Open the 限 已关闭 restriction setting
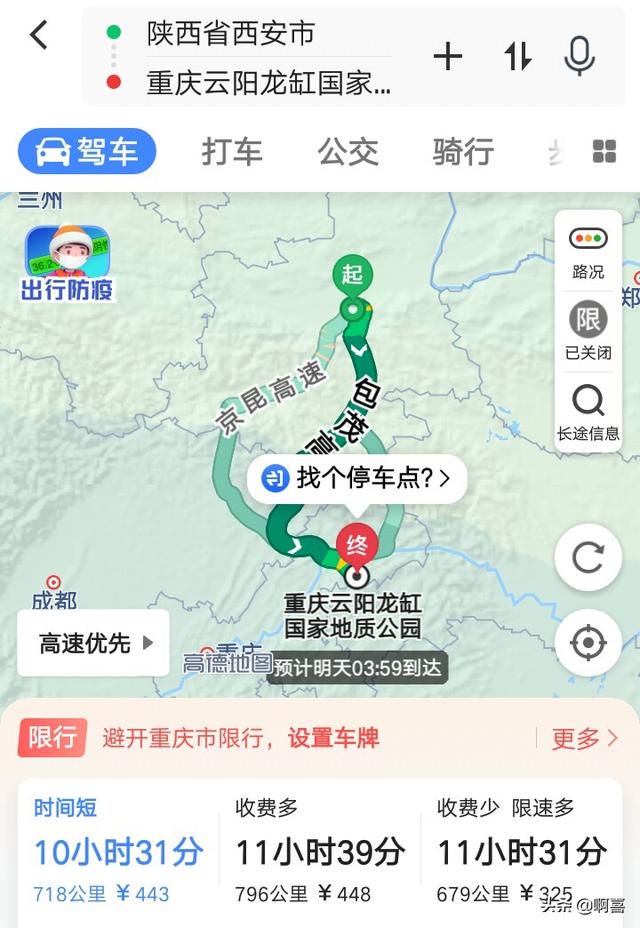The height and width of the screenshot is (928, 640). (x=588, y=331)
